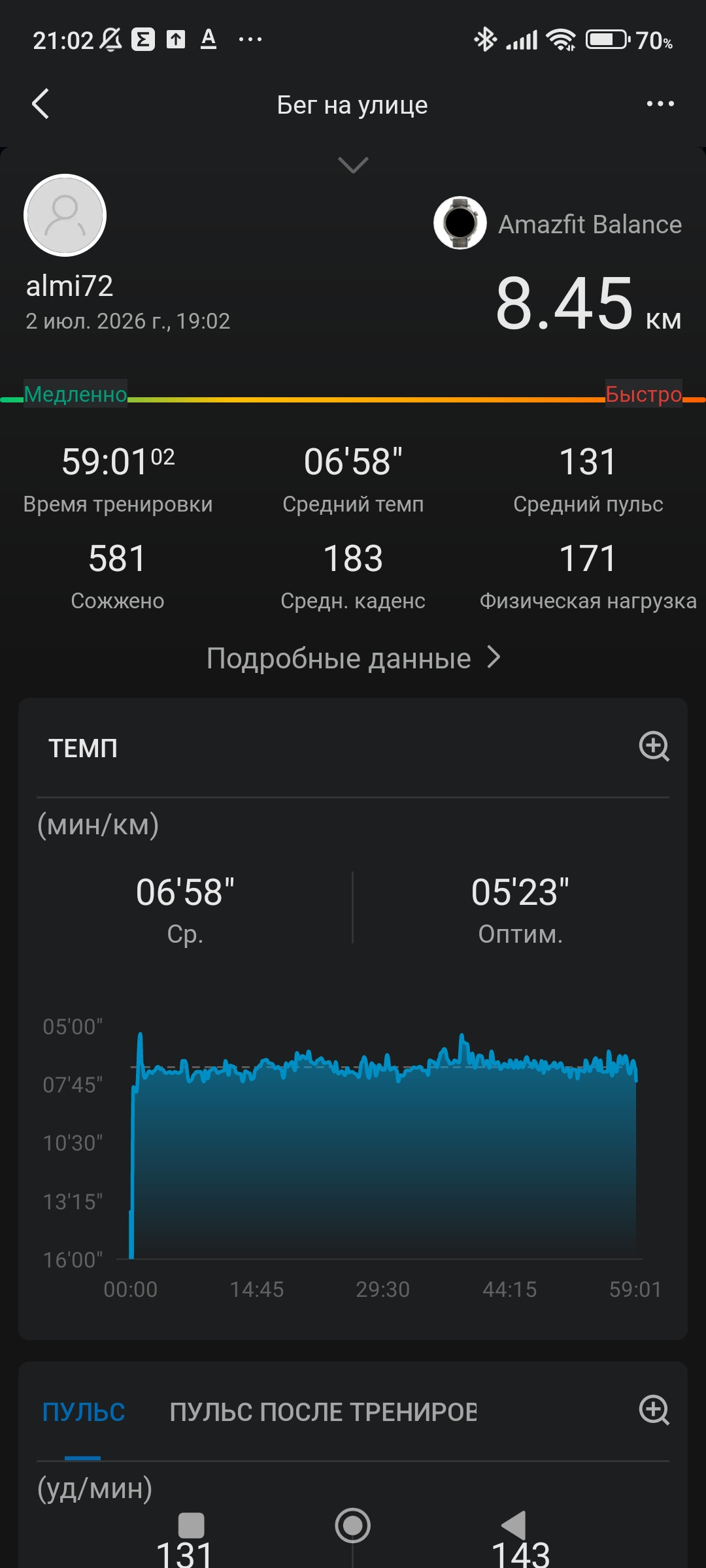Open Подробные данные details
The width and height of the screenshot is (706, 1568).
pos(353,658)
